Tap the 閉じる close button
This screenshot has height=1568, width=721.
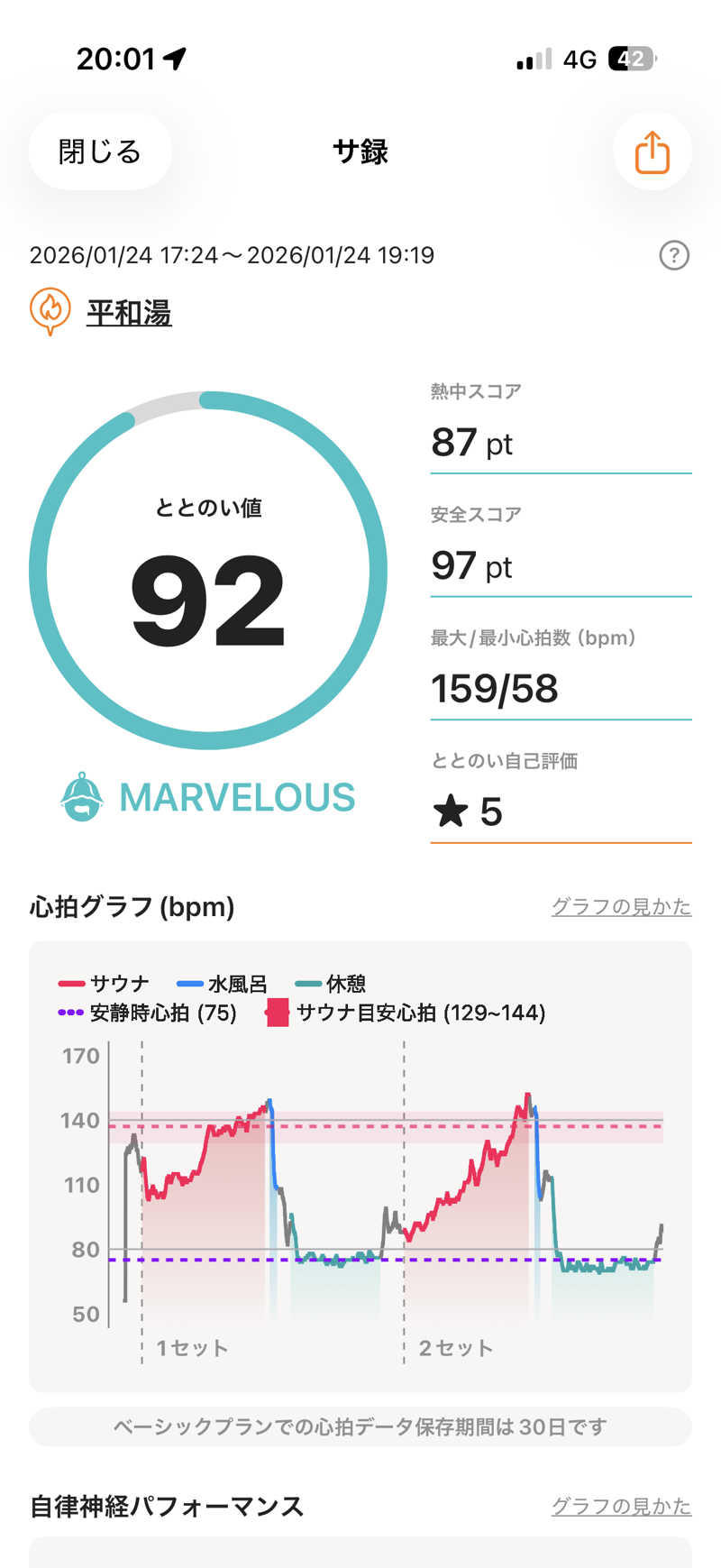point(100,151)
